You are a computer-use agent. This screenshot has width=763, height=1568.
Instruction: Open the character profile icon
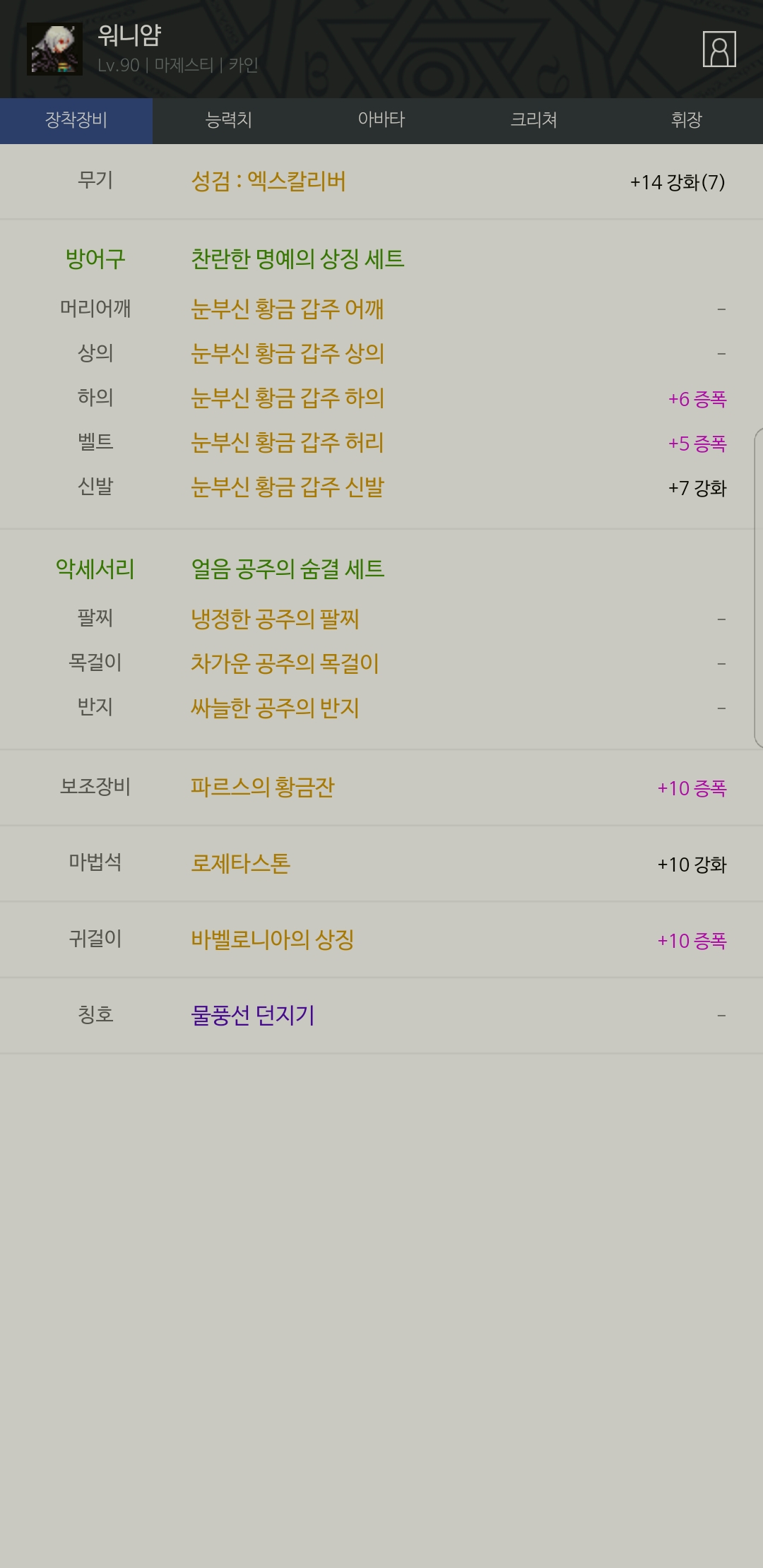click(719, 49)
